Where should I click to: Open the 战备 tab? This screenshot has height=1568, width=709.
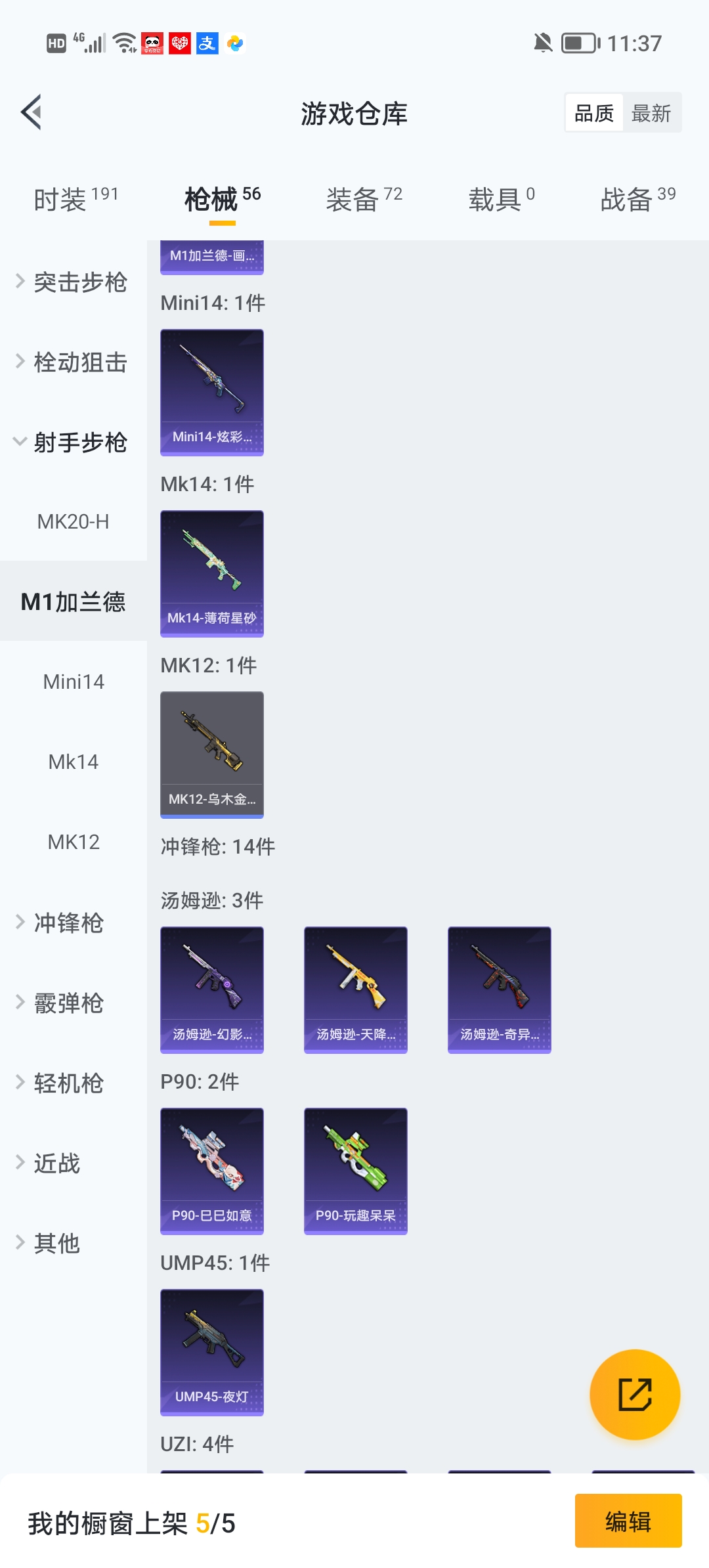point(638,198)
